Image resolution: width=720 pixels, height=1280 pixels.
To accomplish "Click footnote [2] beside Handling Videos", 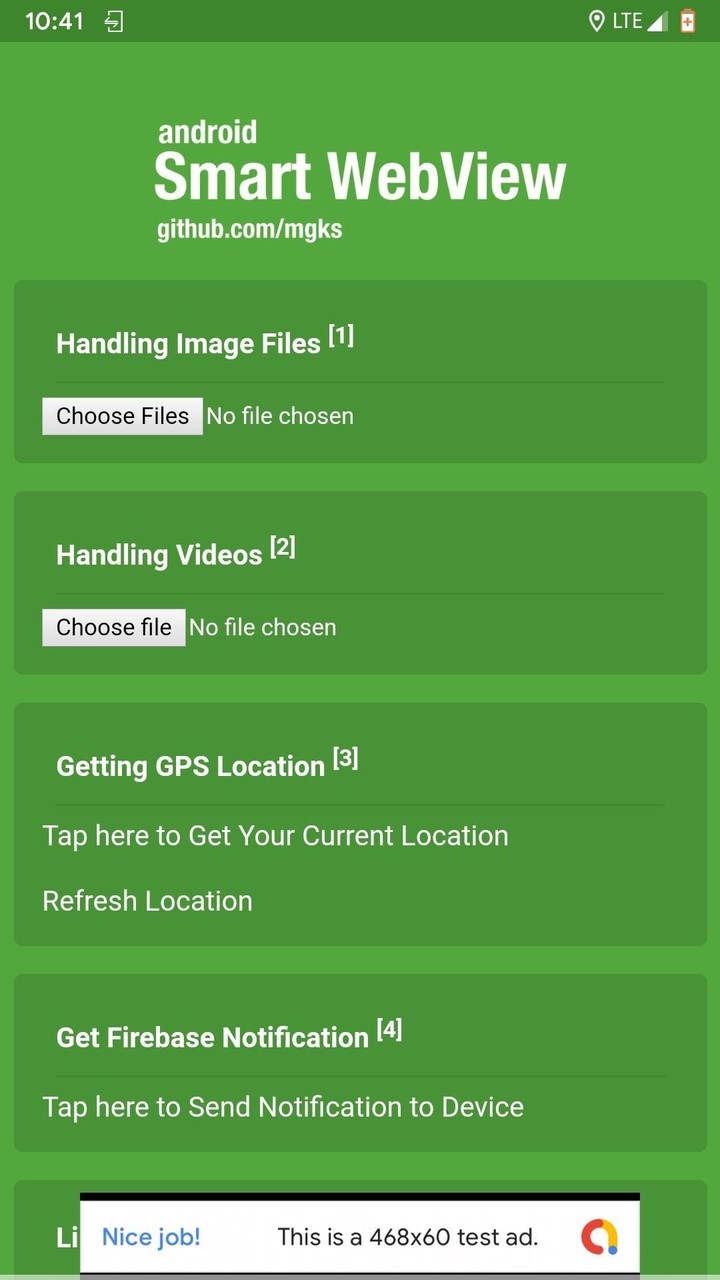I will (x=282, y=546).
